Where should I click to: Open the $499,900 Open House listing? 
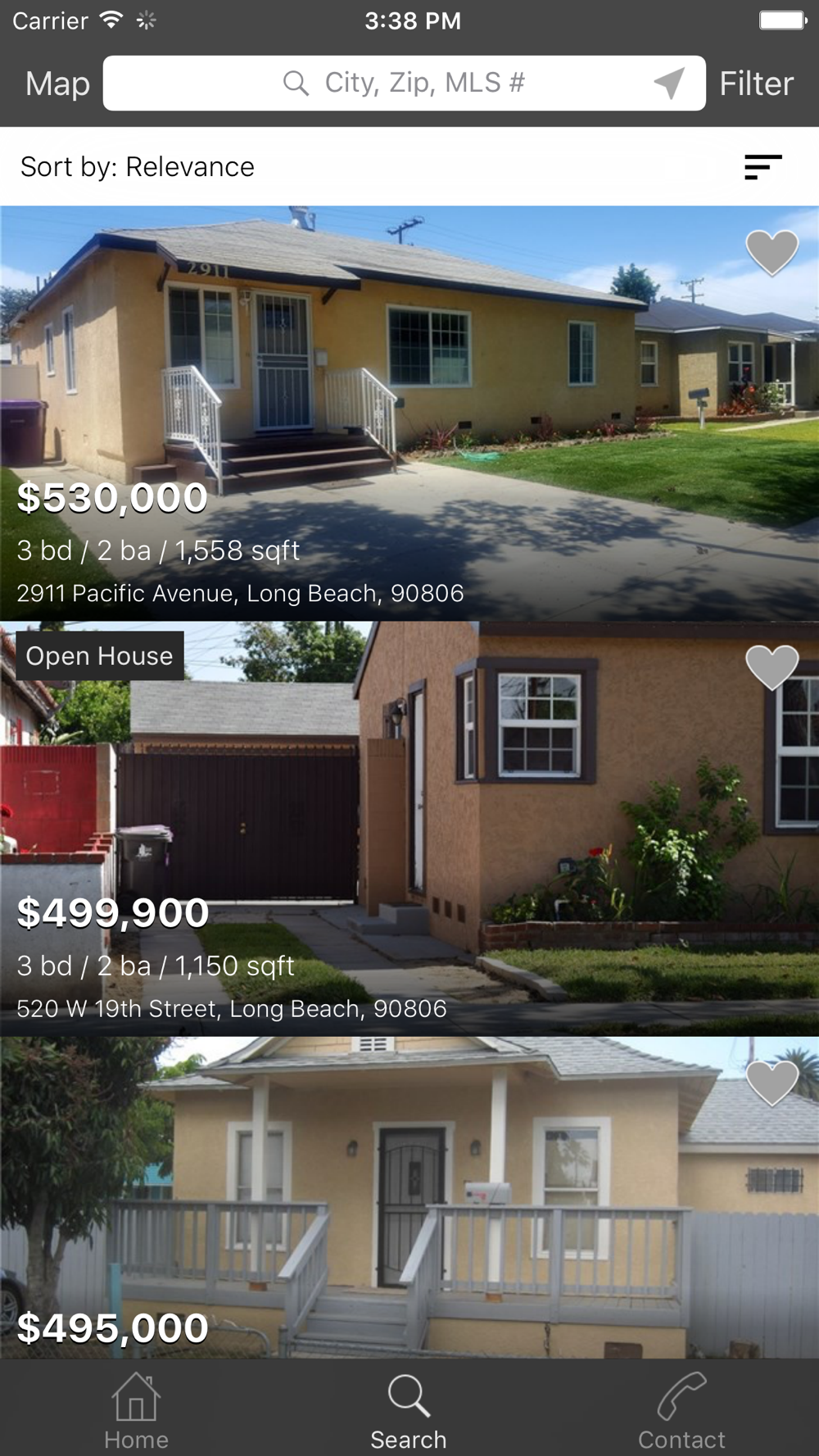[409, 829]
